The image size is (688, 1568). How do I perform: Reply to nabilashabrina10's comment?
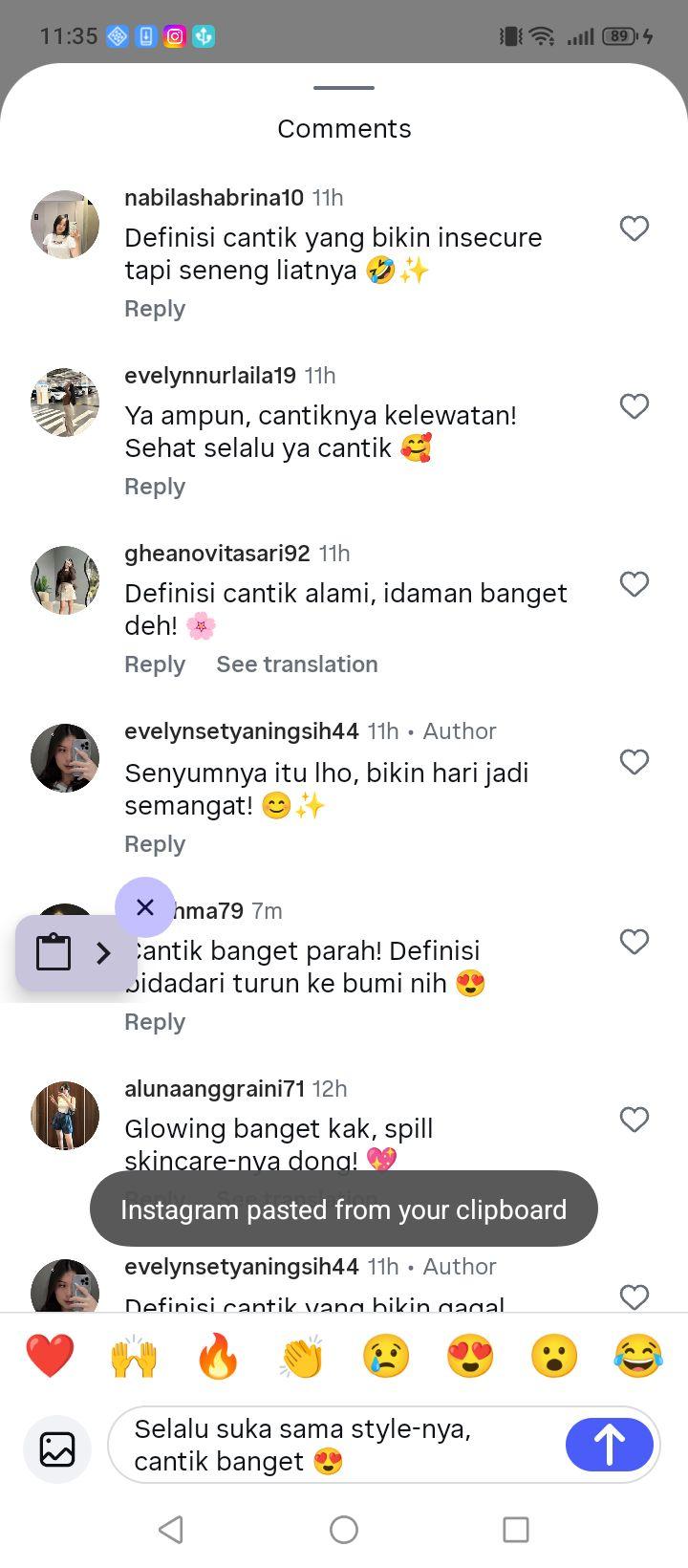tap(155, 309)
